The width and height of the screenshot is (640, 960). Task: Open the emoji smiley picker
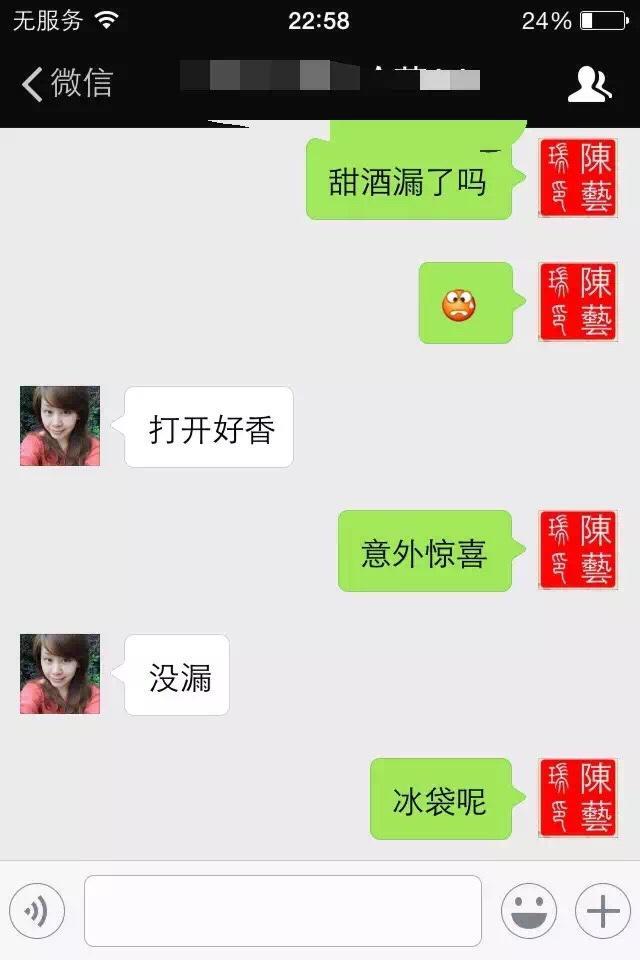[528, 911]
